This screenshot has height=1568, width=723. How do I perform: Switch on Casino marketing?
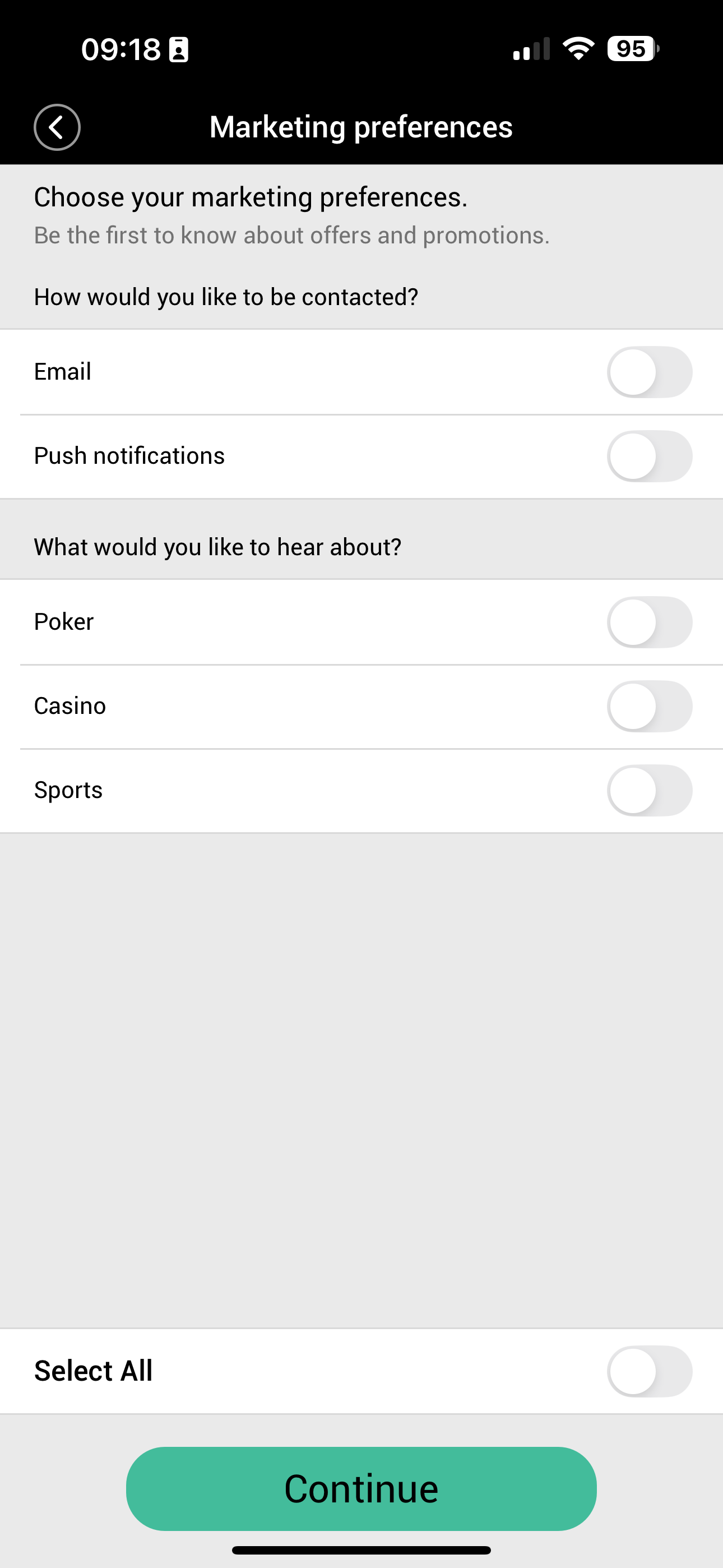coord(650,705)
